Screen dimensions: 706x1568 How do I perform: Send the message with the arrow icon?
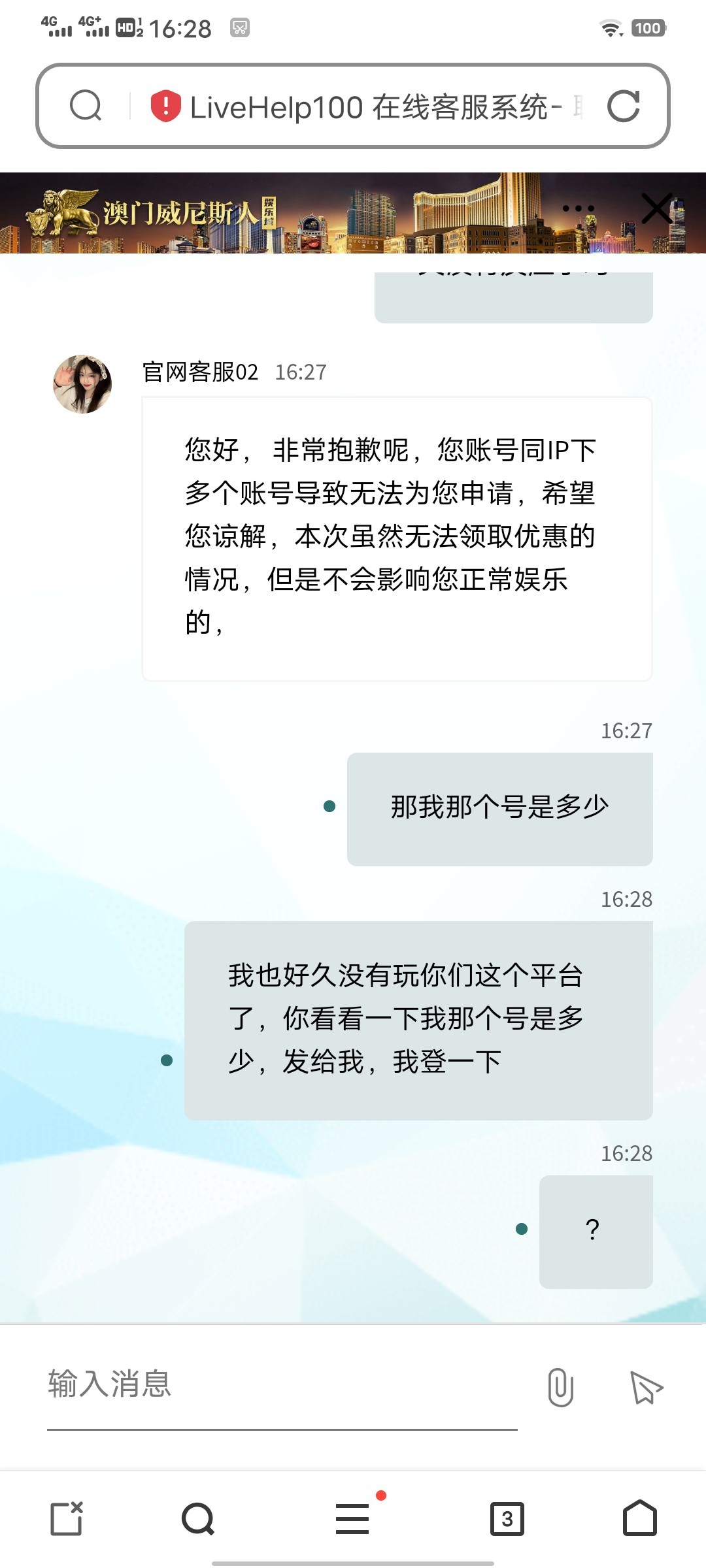[645, 1387]
